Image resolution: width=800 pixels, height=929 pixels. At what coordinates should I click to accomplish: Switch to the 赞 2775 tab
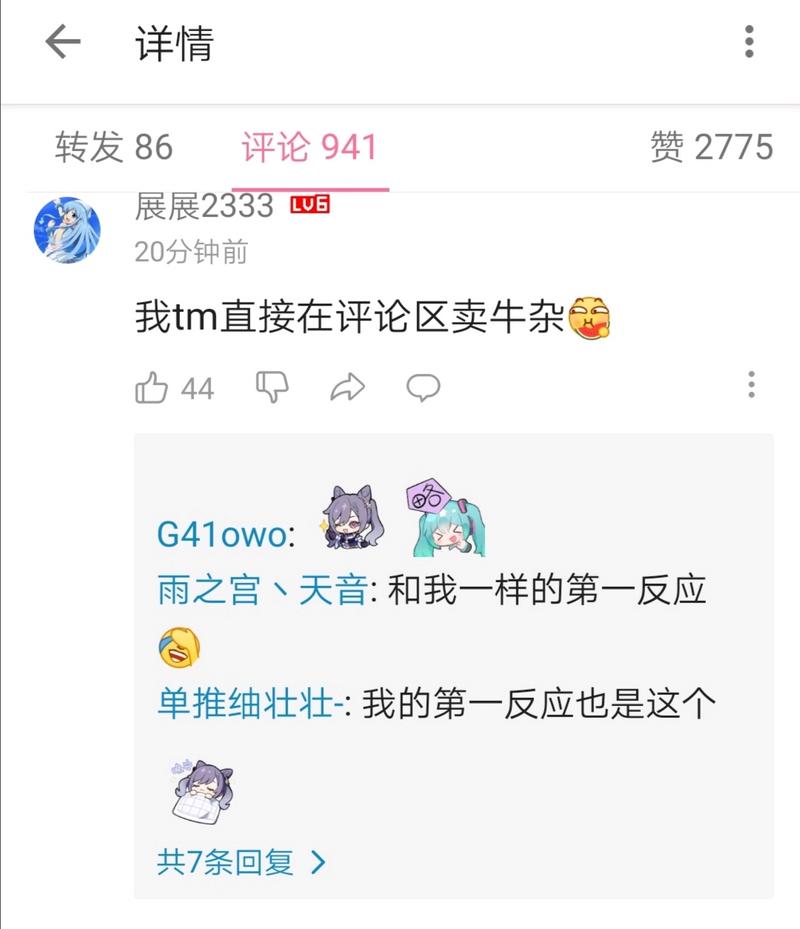[711, 148]
